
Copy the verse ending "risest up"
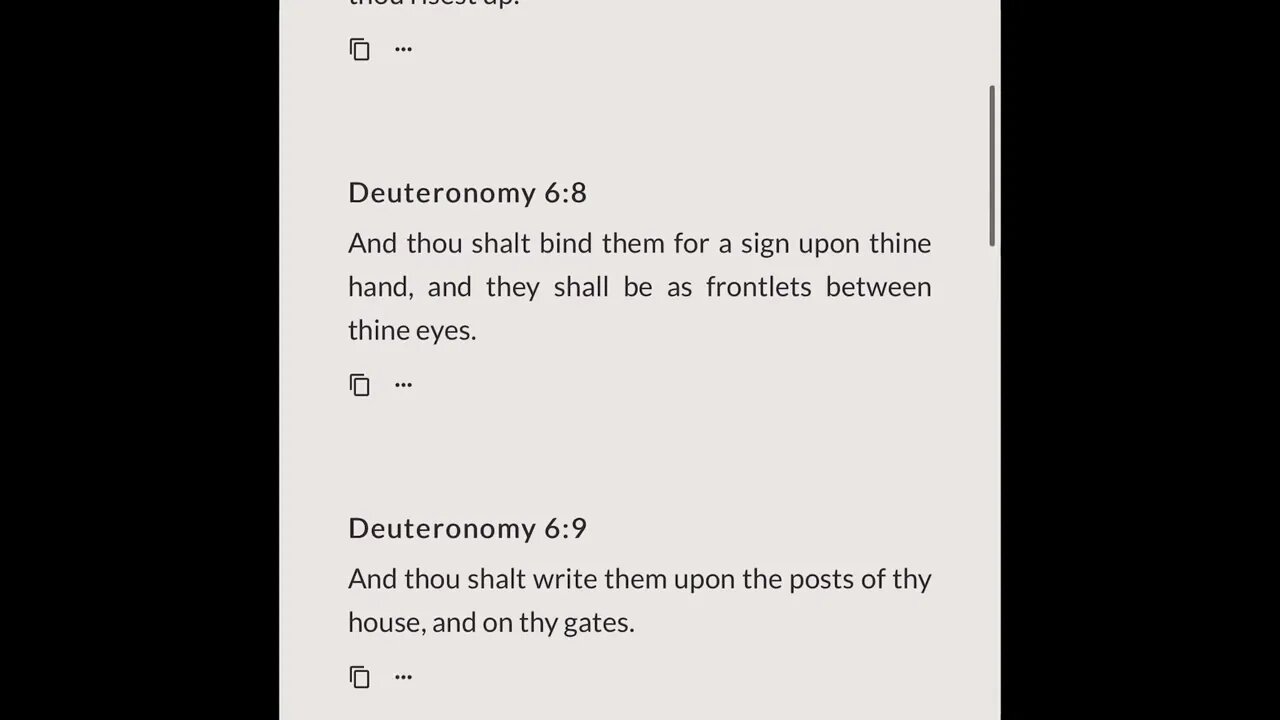(360, 49)
